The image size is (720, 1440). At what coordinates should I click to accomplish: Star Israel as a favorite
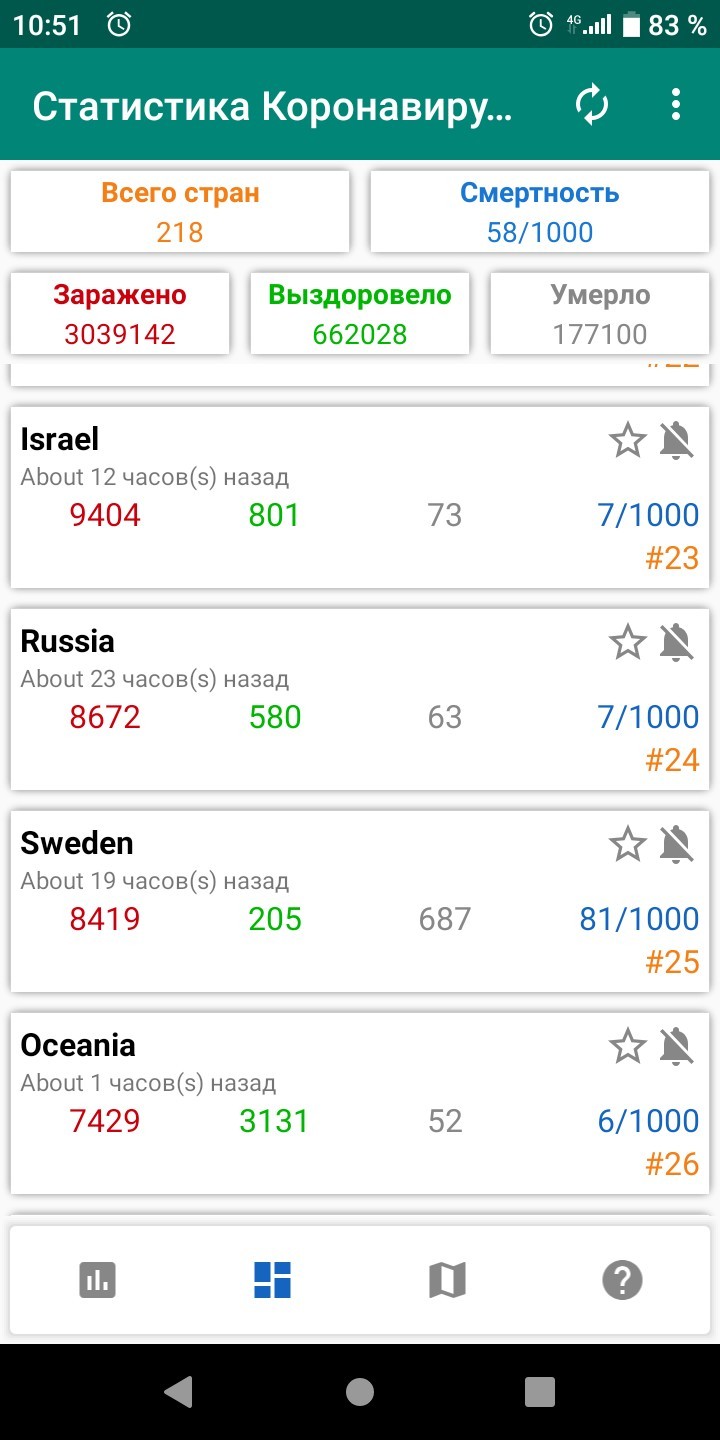[628, 440]
